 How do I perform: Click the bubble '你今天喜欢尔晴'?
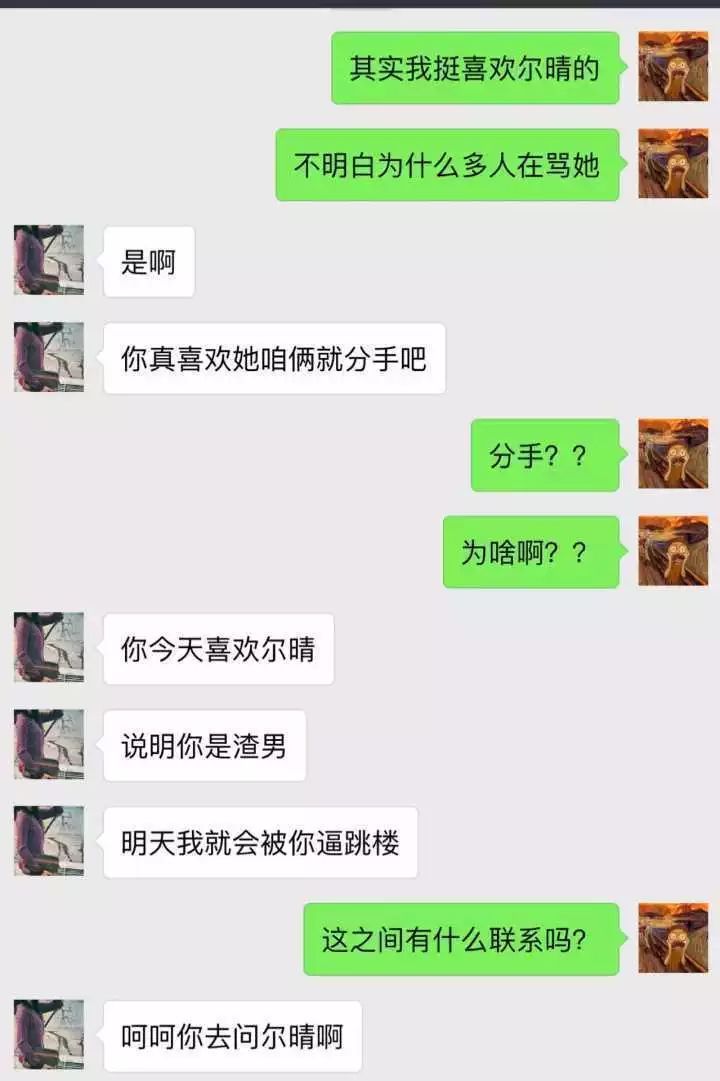[x=220, y=649]
